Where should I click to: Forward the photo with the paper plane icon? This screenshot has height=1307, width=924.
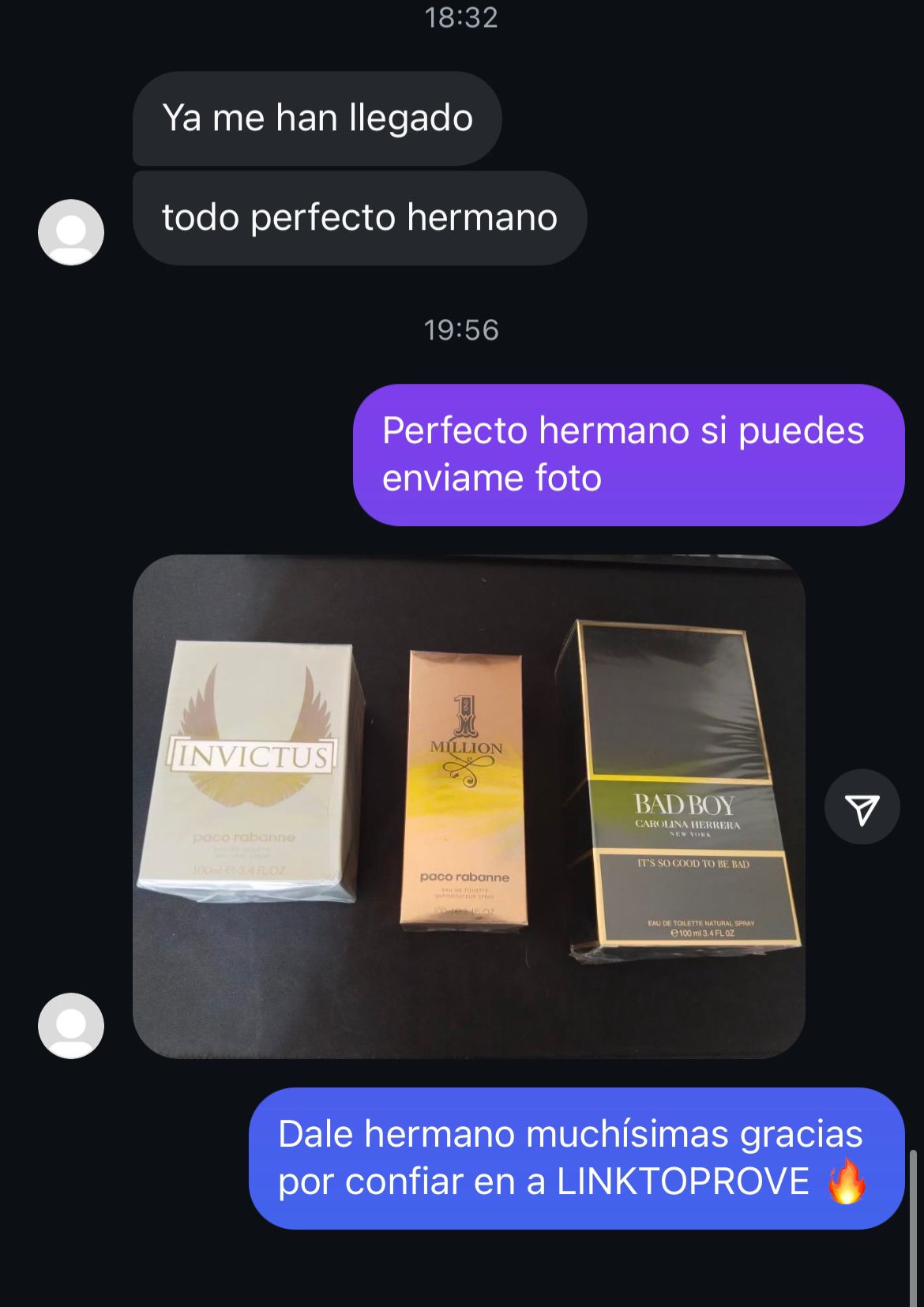(x=862, y=807)
